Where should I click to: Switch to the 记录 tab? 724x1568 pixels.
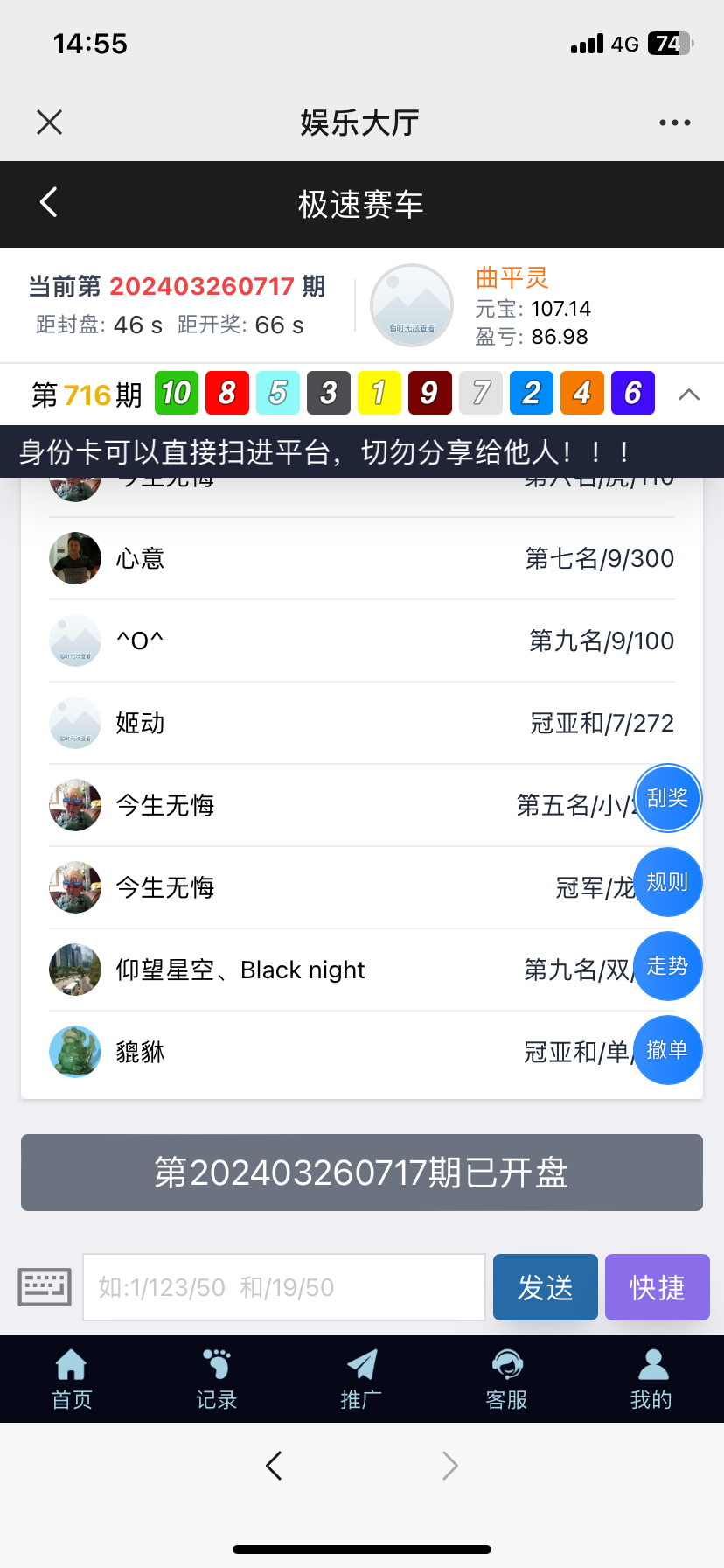pyautogui.click(x=216, y=1379)
